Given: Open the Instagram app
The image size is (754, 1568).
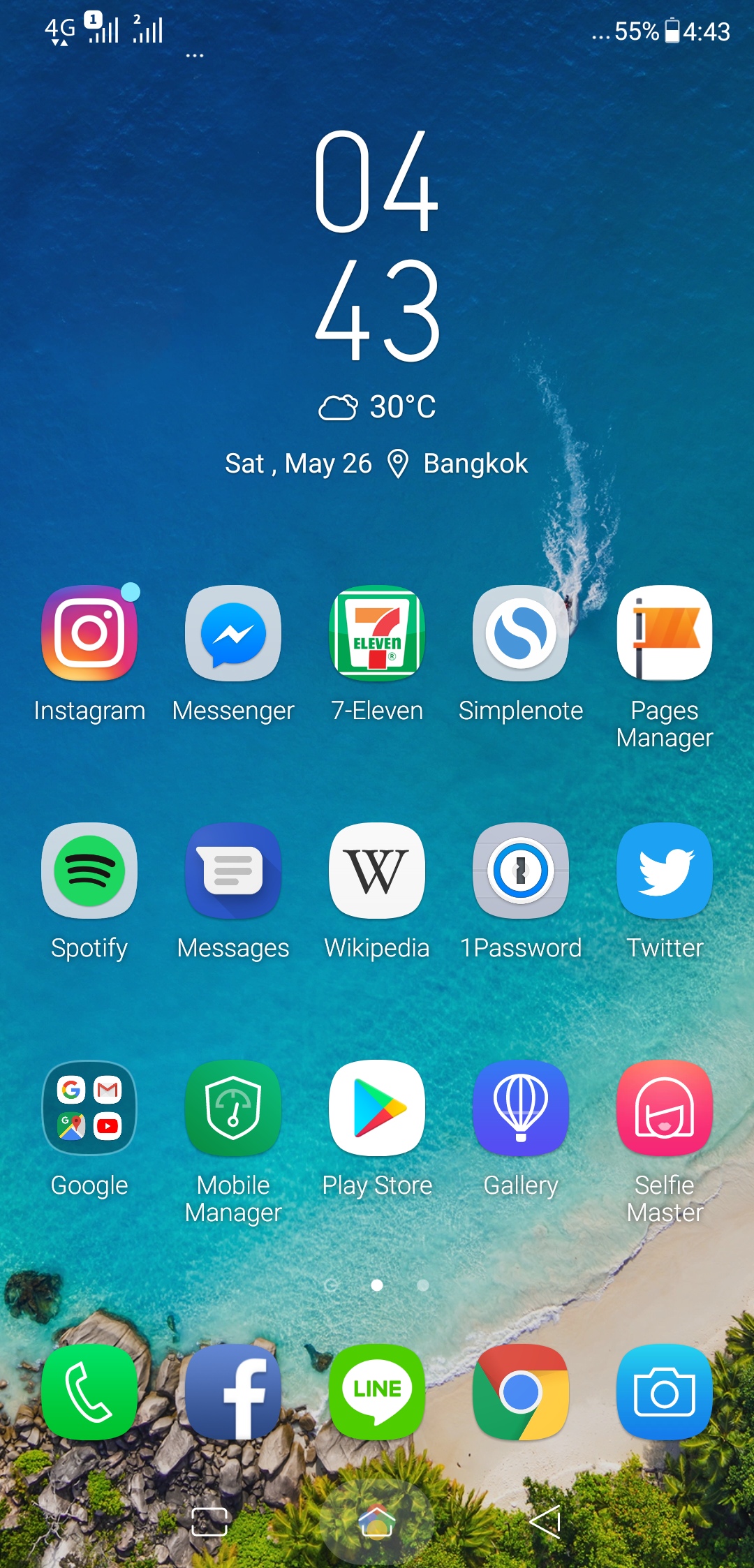Looking at the screenshot, I should pyautogui.click(x=89, y=633).
